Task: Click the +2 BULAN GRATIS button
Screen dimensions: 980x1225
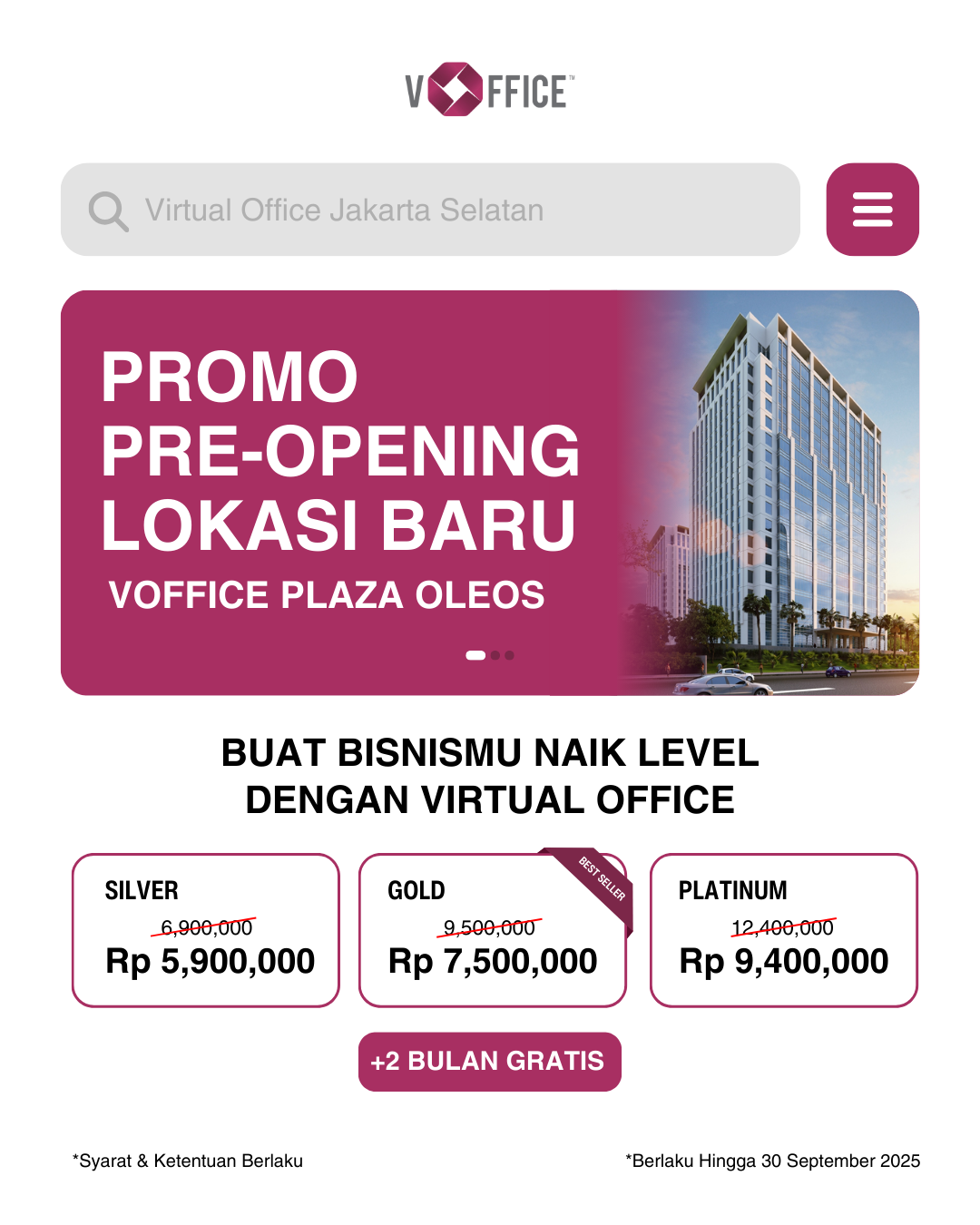Action: pos(489,1062)
